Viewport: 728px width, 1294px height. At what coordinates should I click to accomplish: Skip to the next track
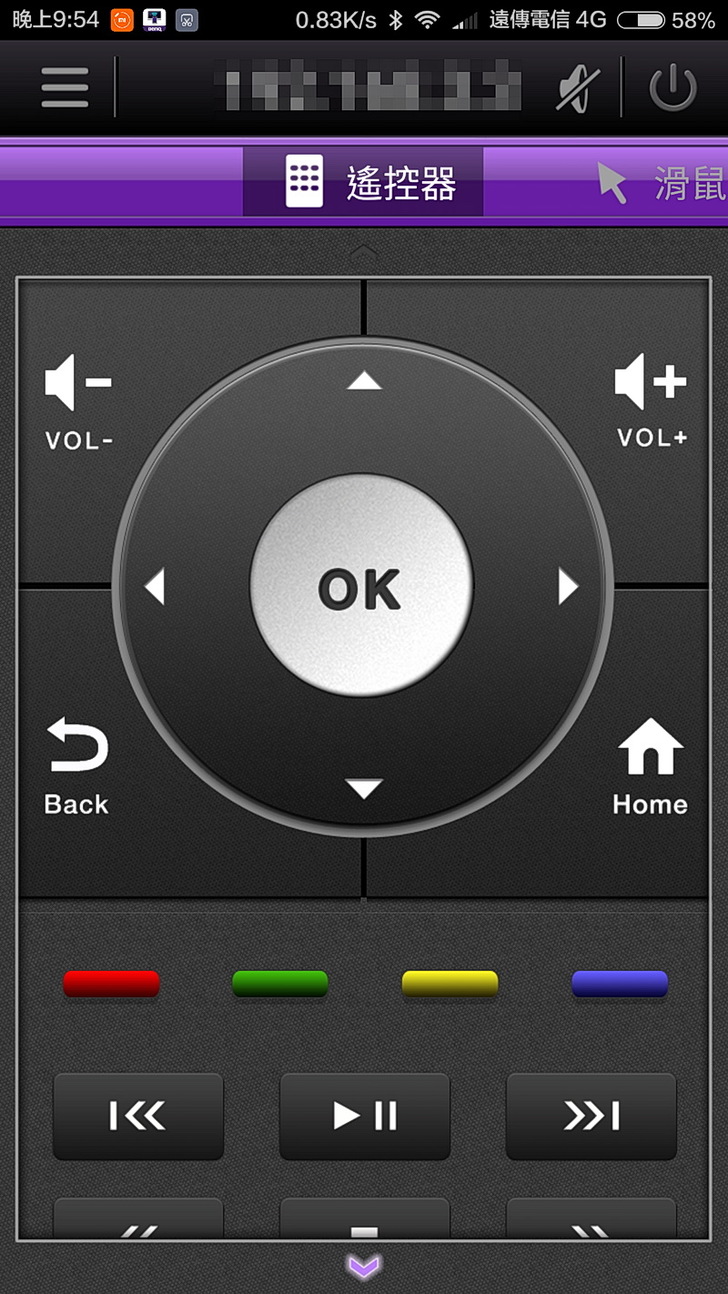(x=591, y=1116)
